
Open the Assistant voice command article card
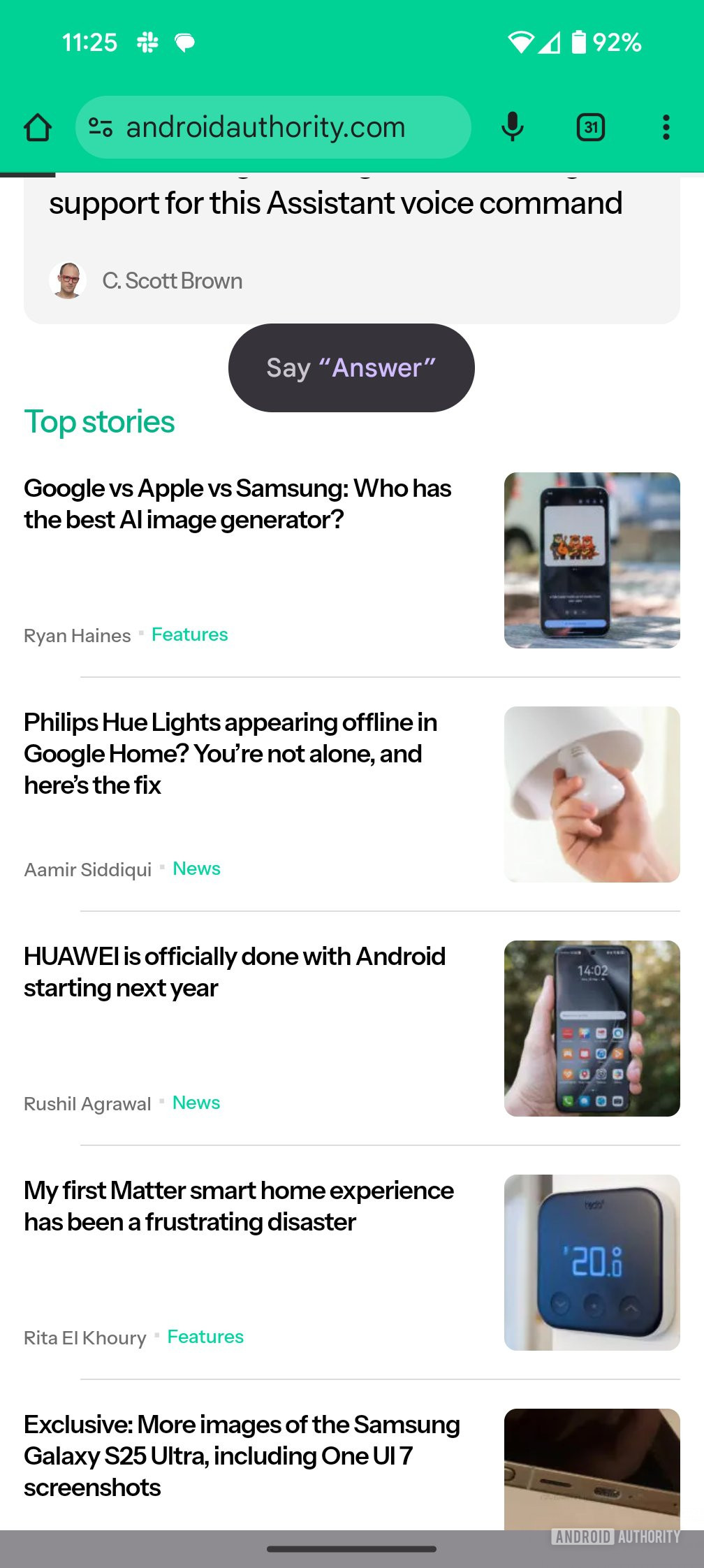pyautogui.click(x=352, y=248)
